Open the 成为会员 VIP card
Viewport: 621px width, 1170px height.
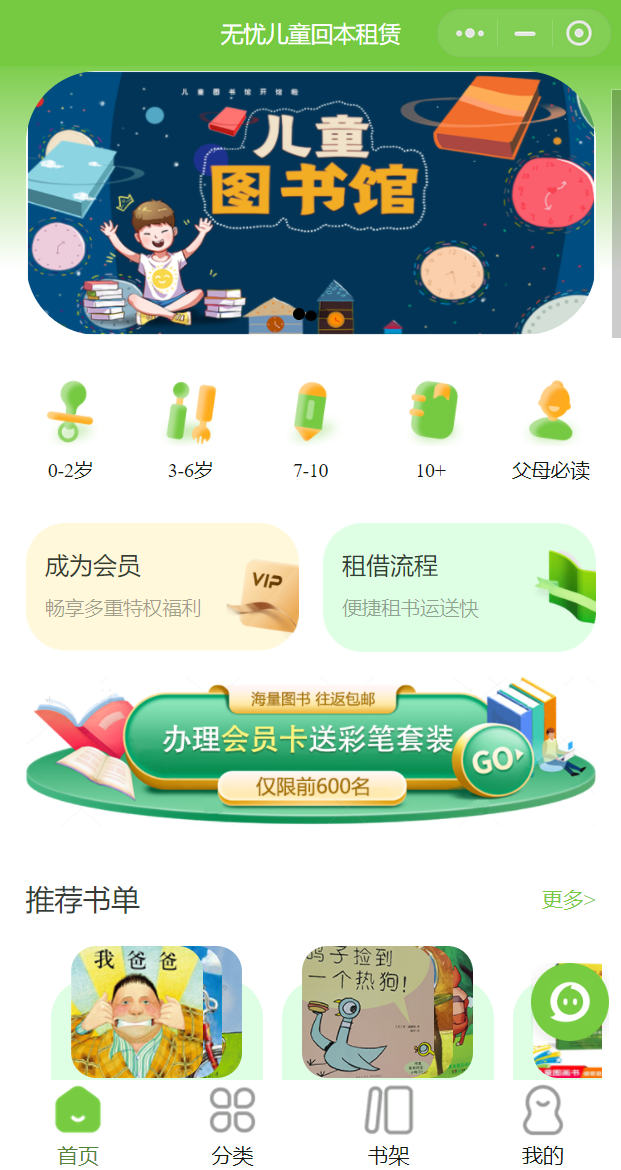[162, 587]
